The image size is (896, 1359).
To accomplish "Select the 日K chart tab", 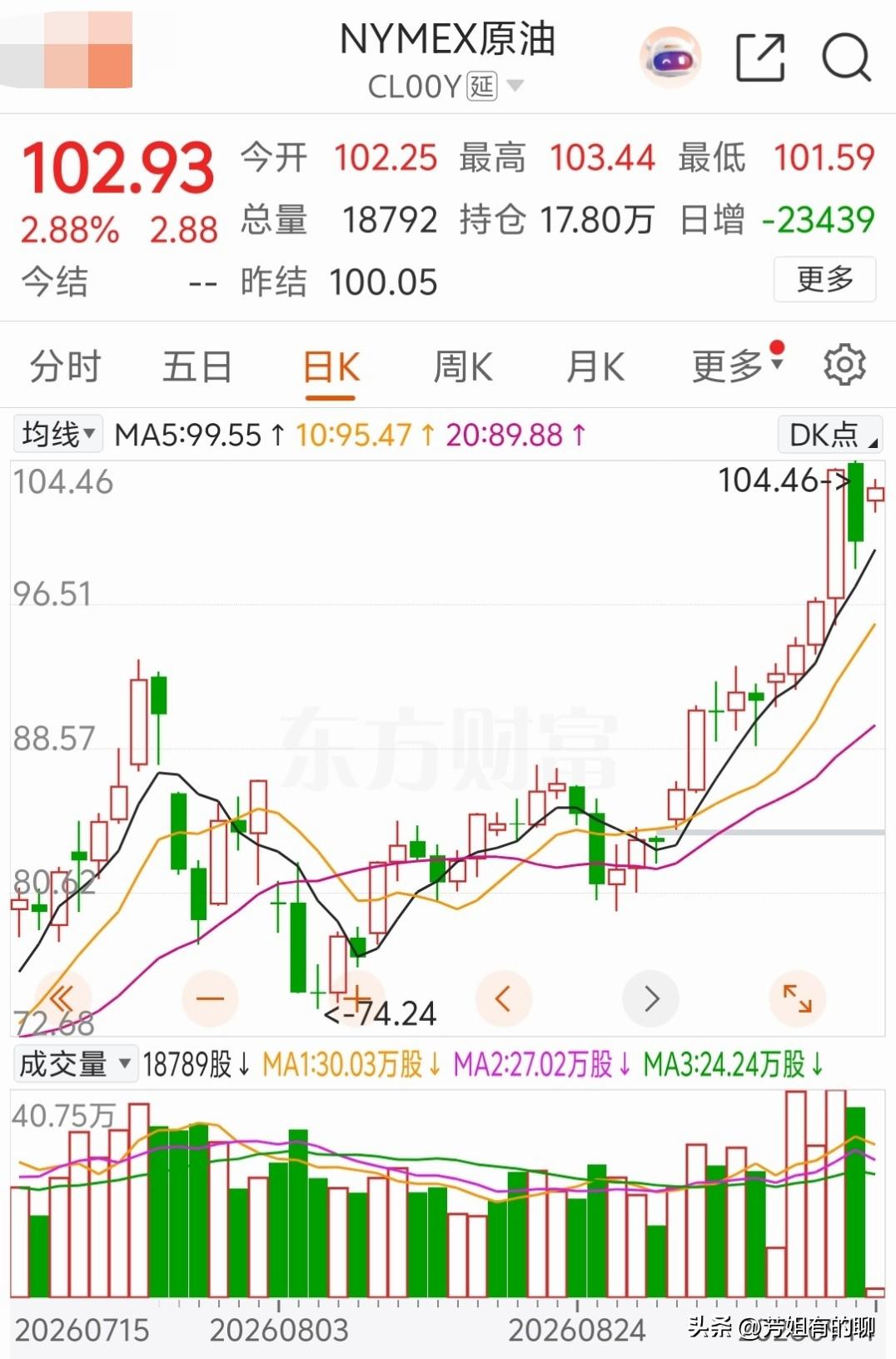I will tap(331, 367).
